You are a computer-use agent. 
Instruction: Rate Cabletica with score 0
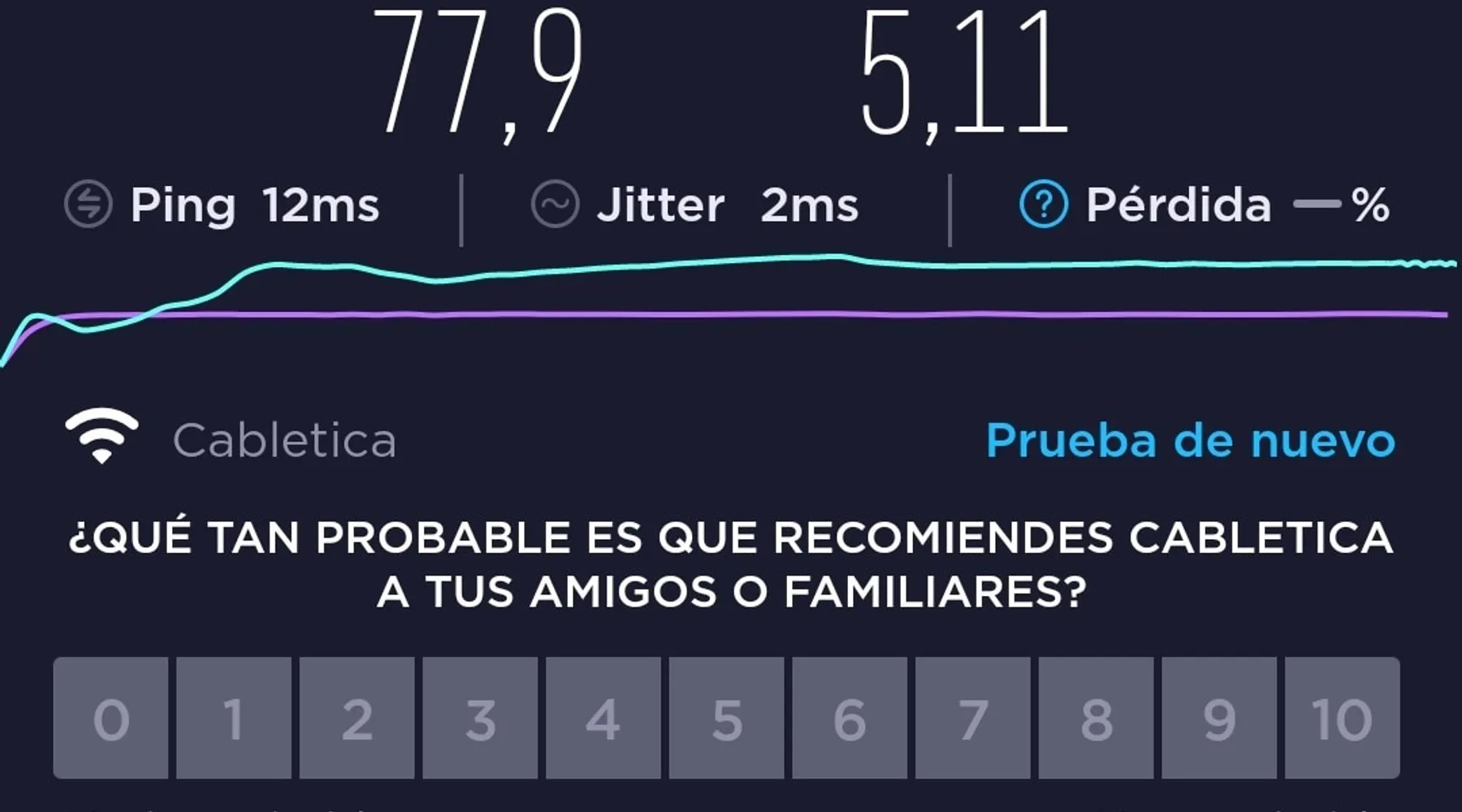[111, 719]
